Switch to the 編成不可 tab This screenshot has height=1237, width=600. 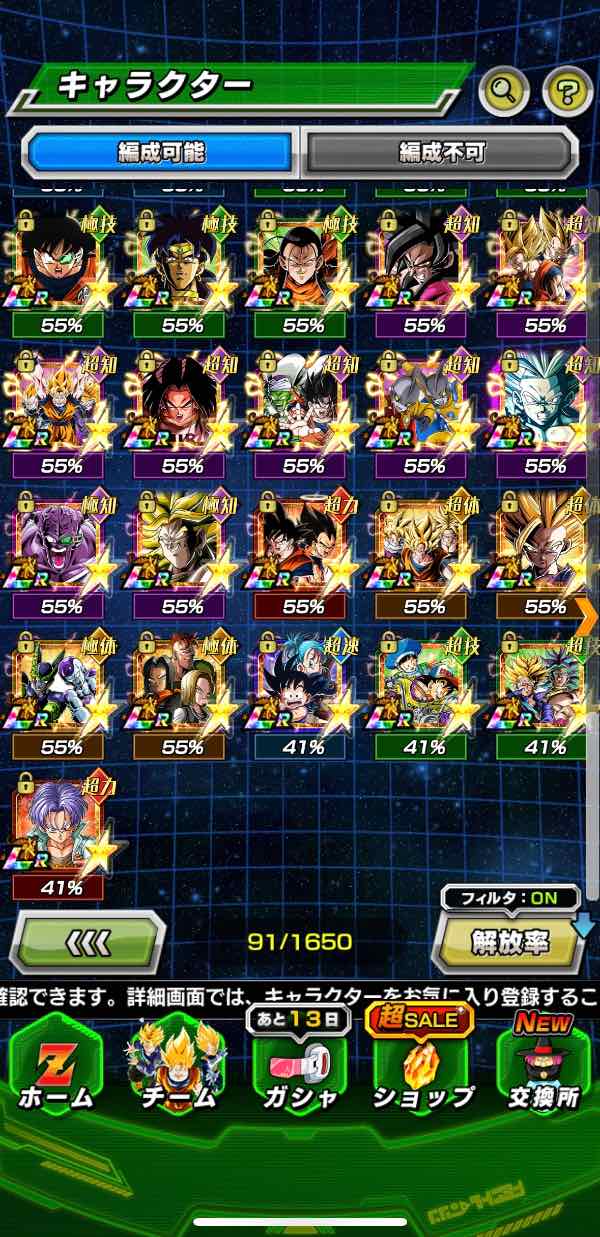point(441,153)
